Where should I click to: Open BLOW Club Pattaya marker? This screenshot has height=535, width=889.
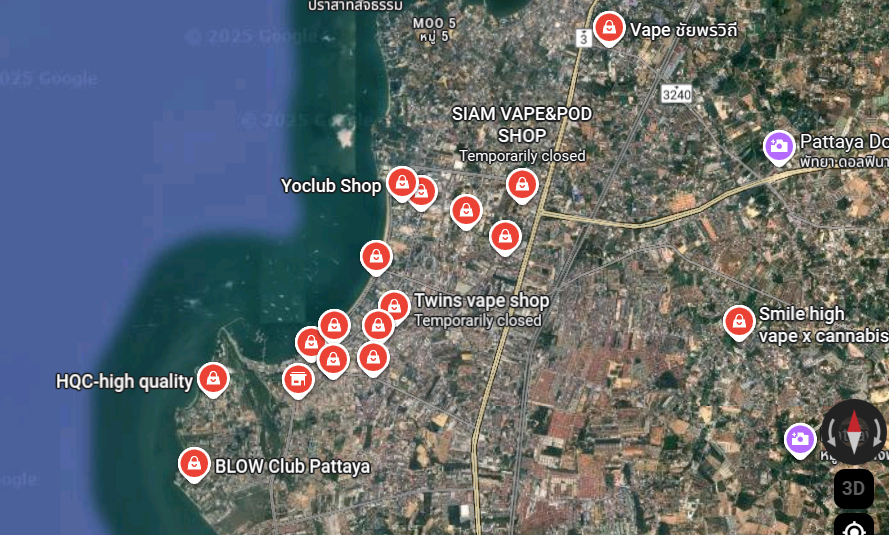194,463
